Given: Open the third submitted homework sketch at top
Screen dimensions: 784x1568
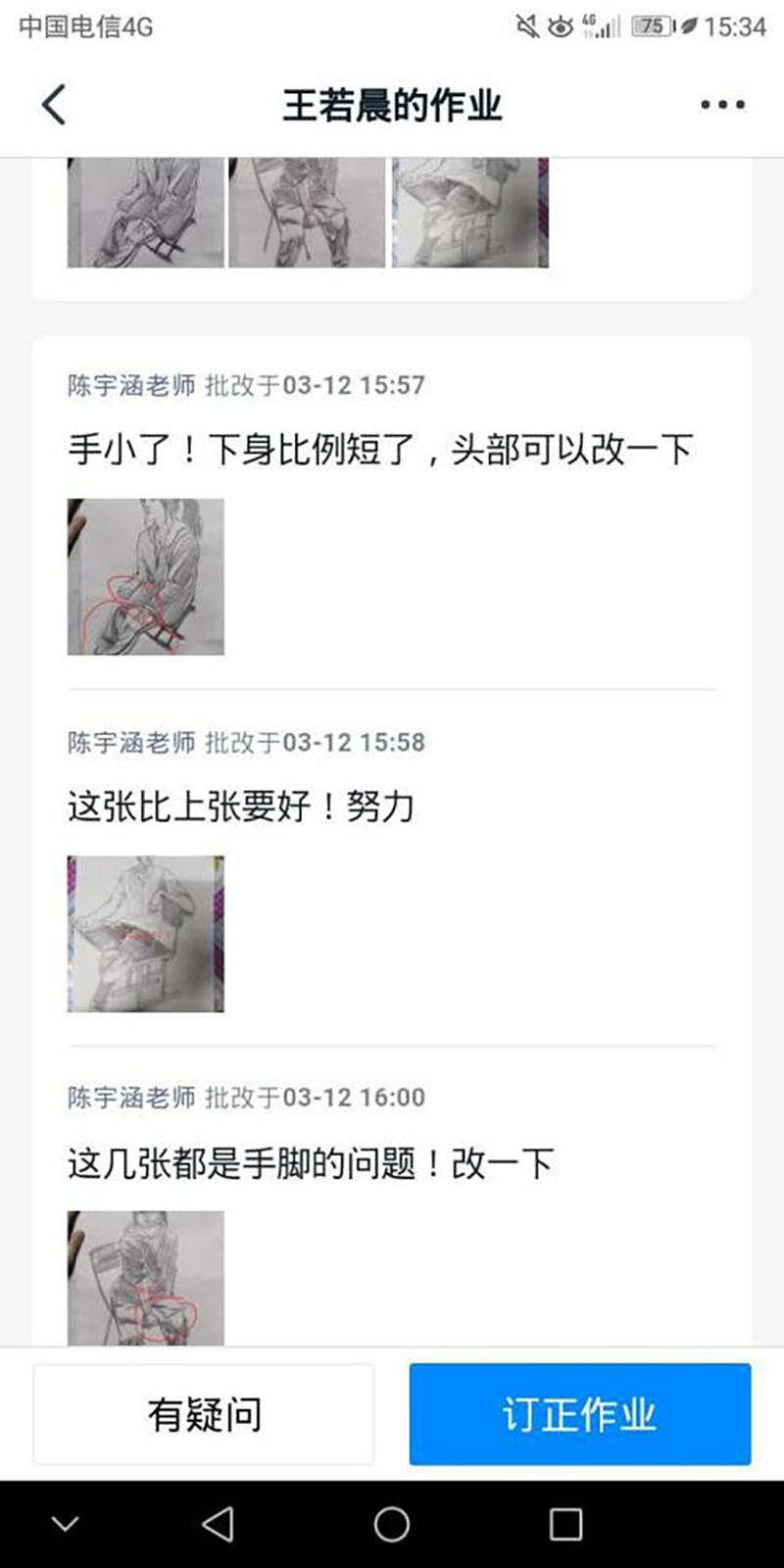Looking at the screenshot, I should [x=470, y=212].
